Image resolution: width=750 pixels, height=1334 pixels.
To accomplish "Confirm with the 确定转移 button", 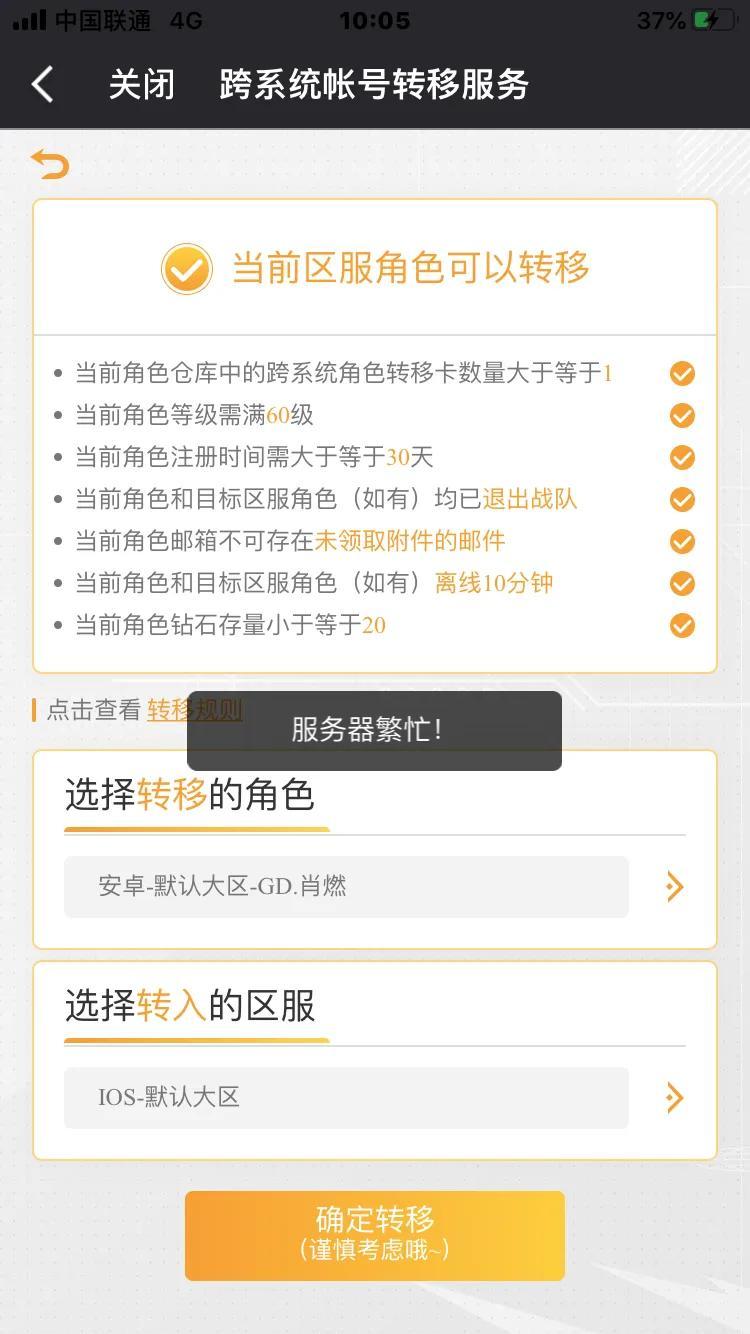I will coord(375,1235).
